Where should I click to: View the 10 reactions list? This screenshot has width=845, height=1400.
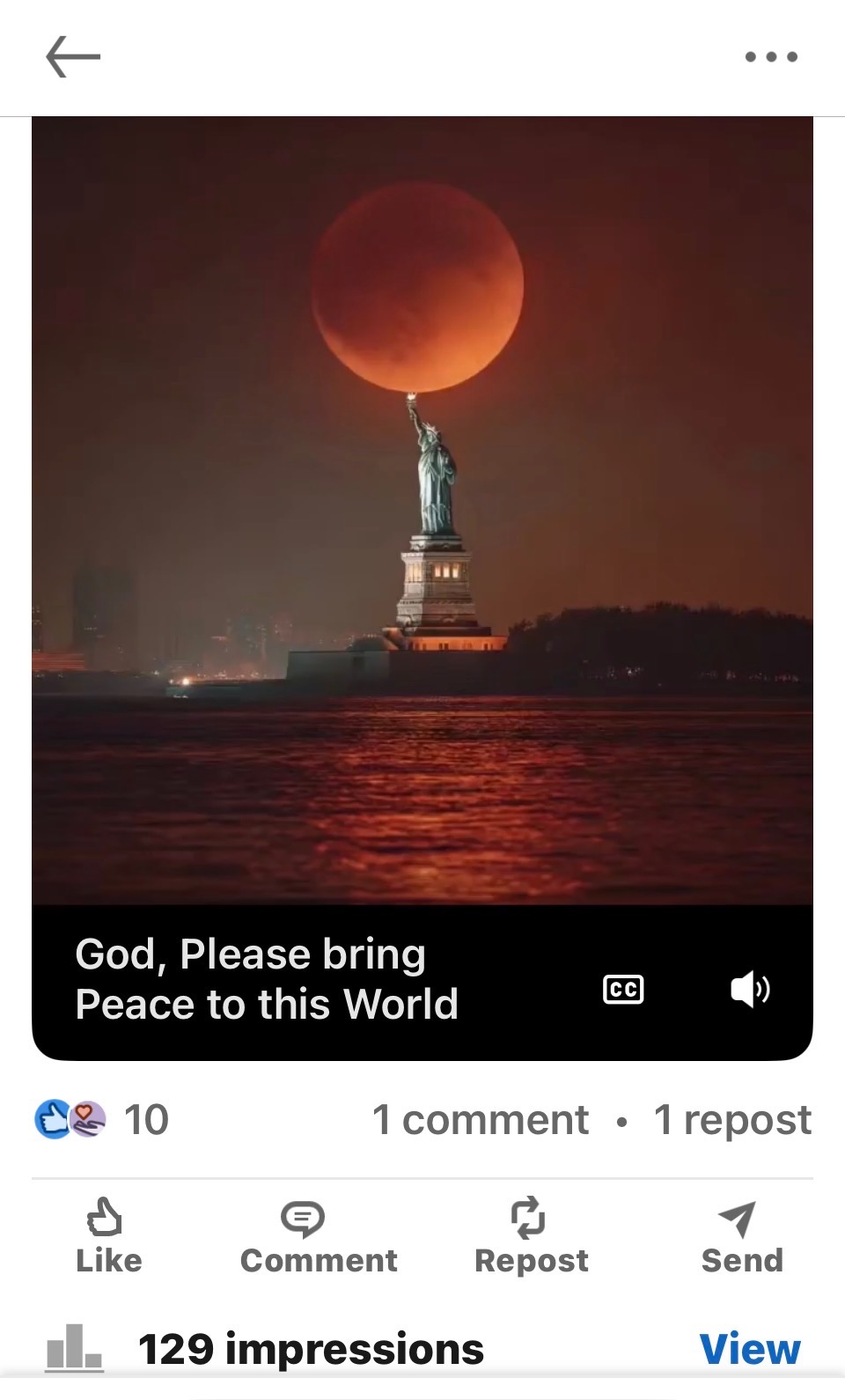point(101,1120)
